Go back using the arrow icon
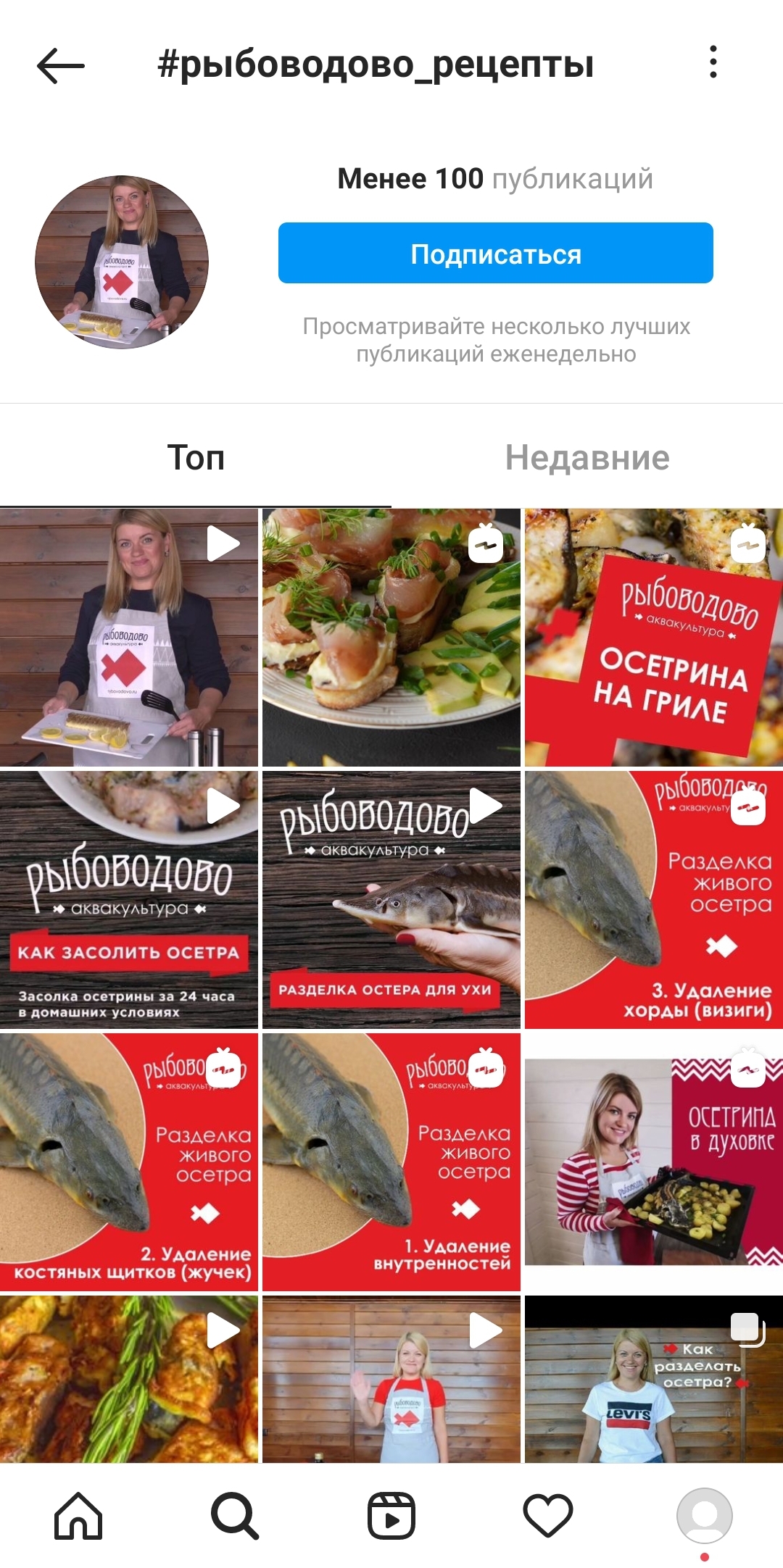Viewport: 783px width, 1568px height. click(x=61, y=66)
